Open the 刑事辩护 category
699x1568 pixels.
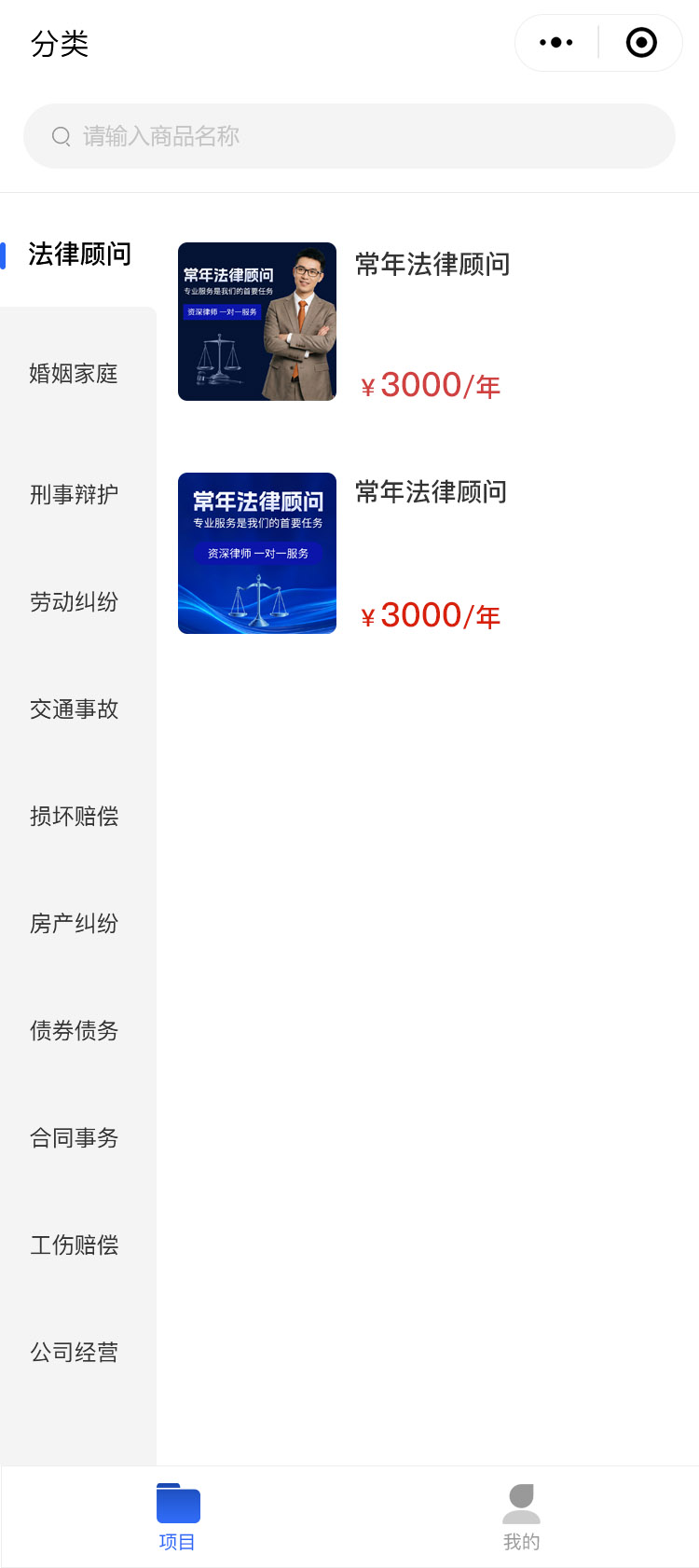[75, 494]
